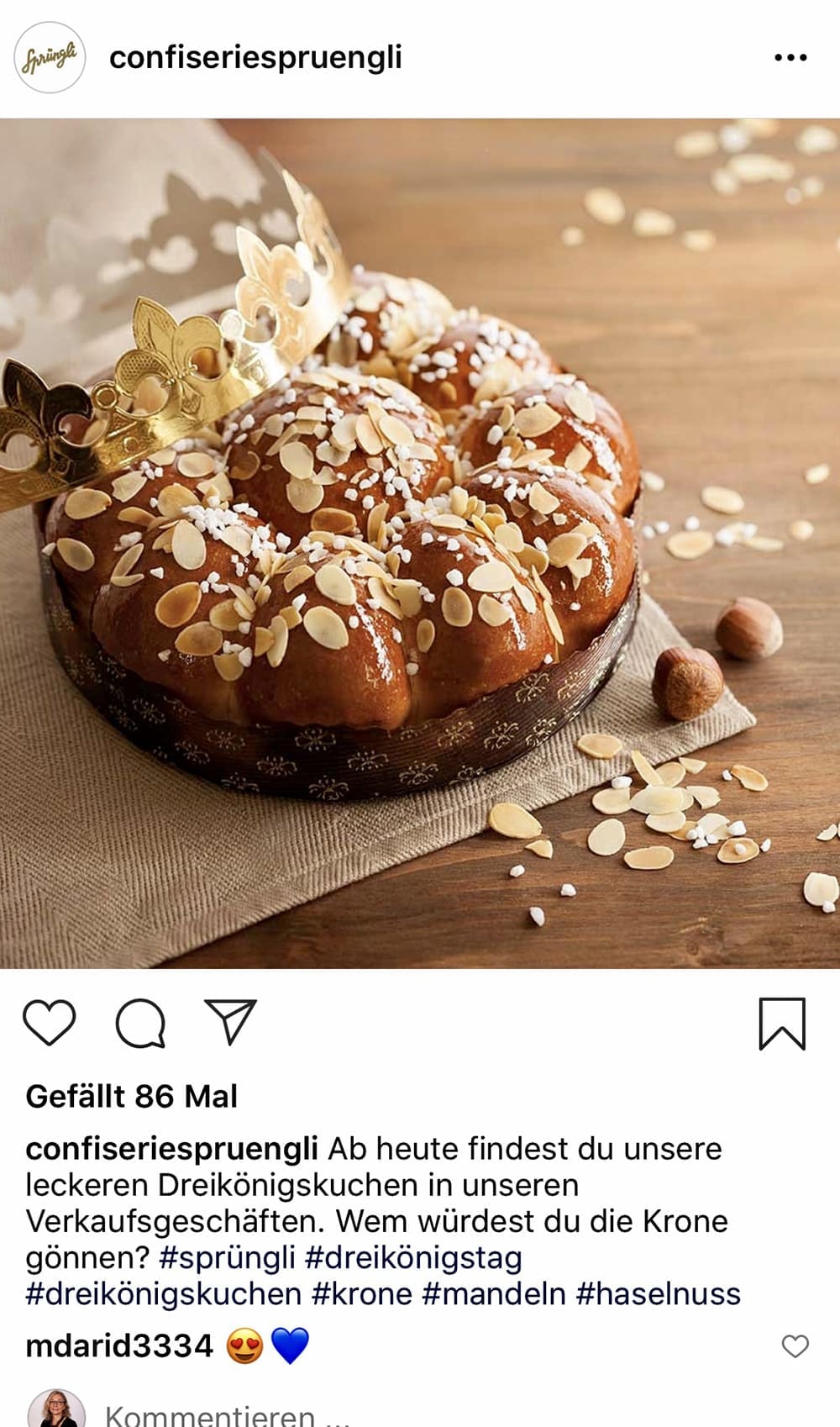Open the confiseriespruengli profile avatar
Image resolution: width=840 pixels, height=1427 pixels.
[50, 57]
